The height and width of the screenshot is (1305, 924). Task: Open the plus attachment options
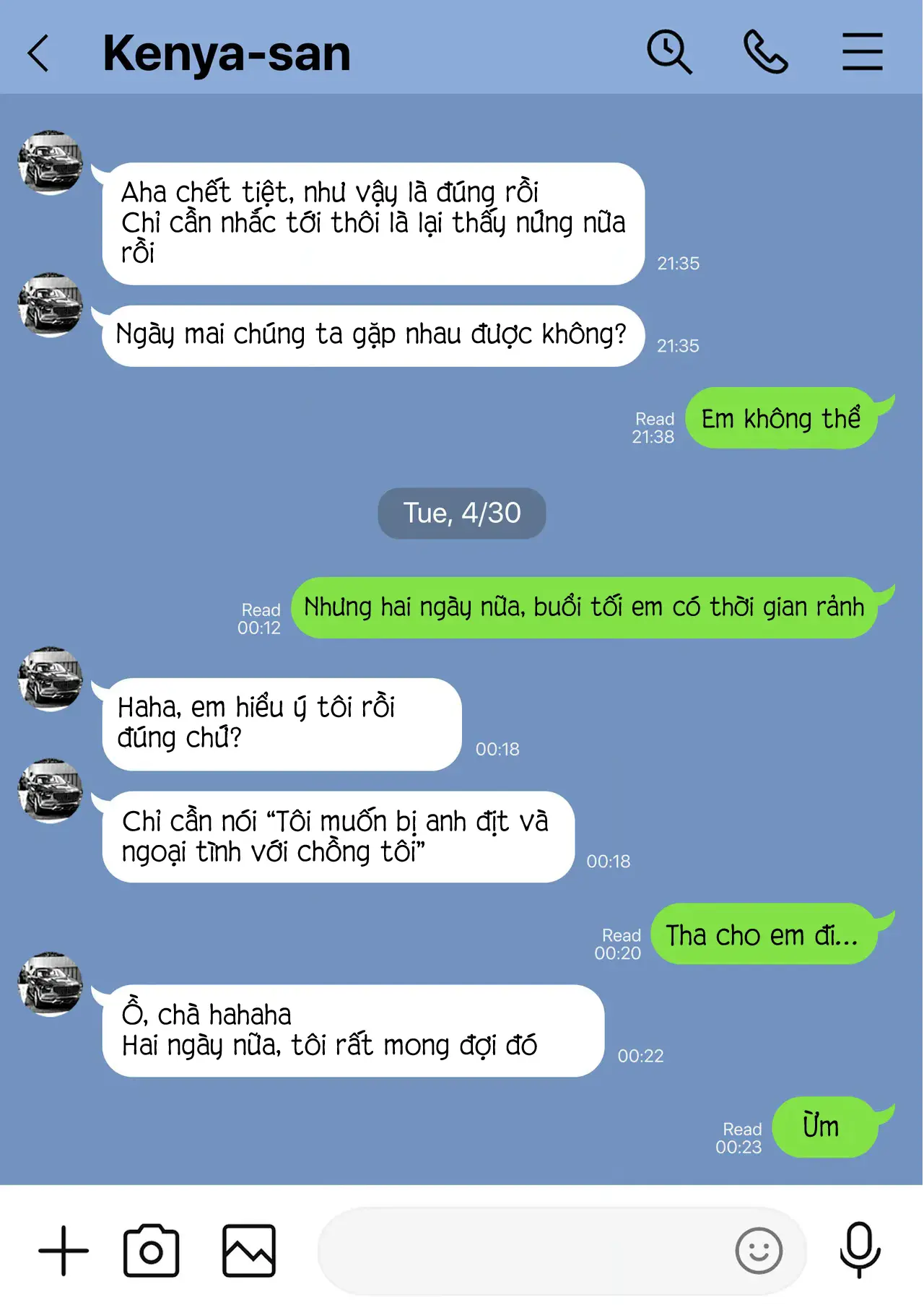point(64,1250)
